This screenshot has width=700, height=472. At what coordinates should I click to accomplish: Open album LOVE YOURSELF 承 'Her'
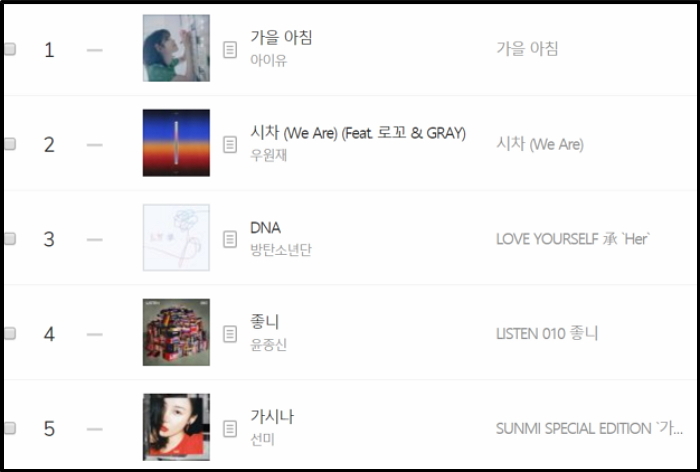click(x=573, y=239)
